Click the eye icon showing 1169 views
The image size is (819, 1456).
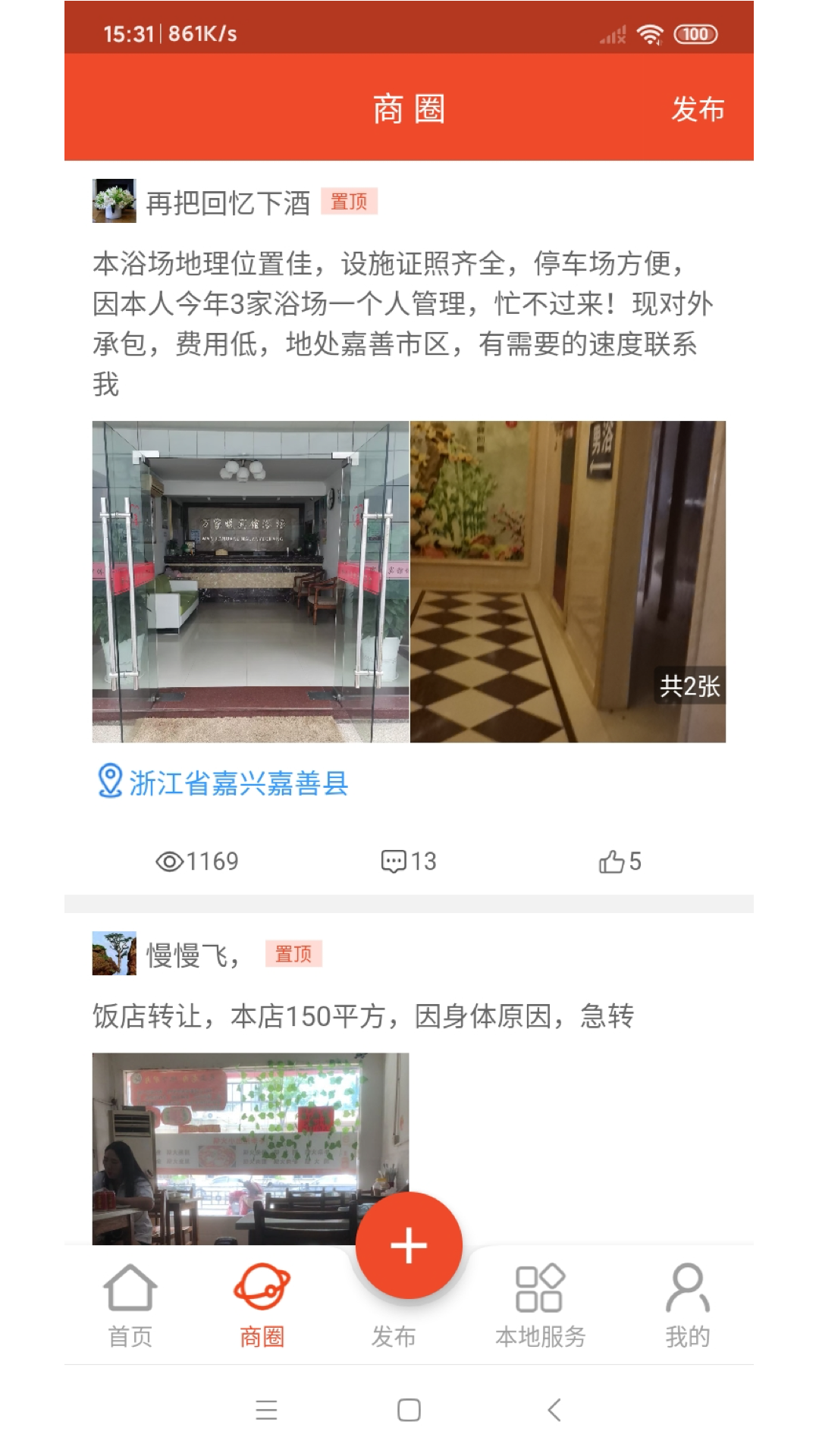click(172, 860)
